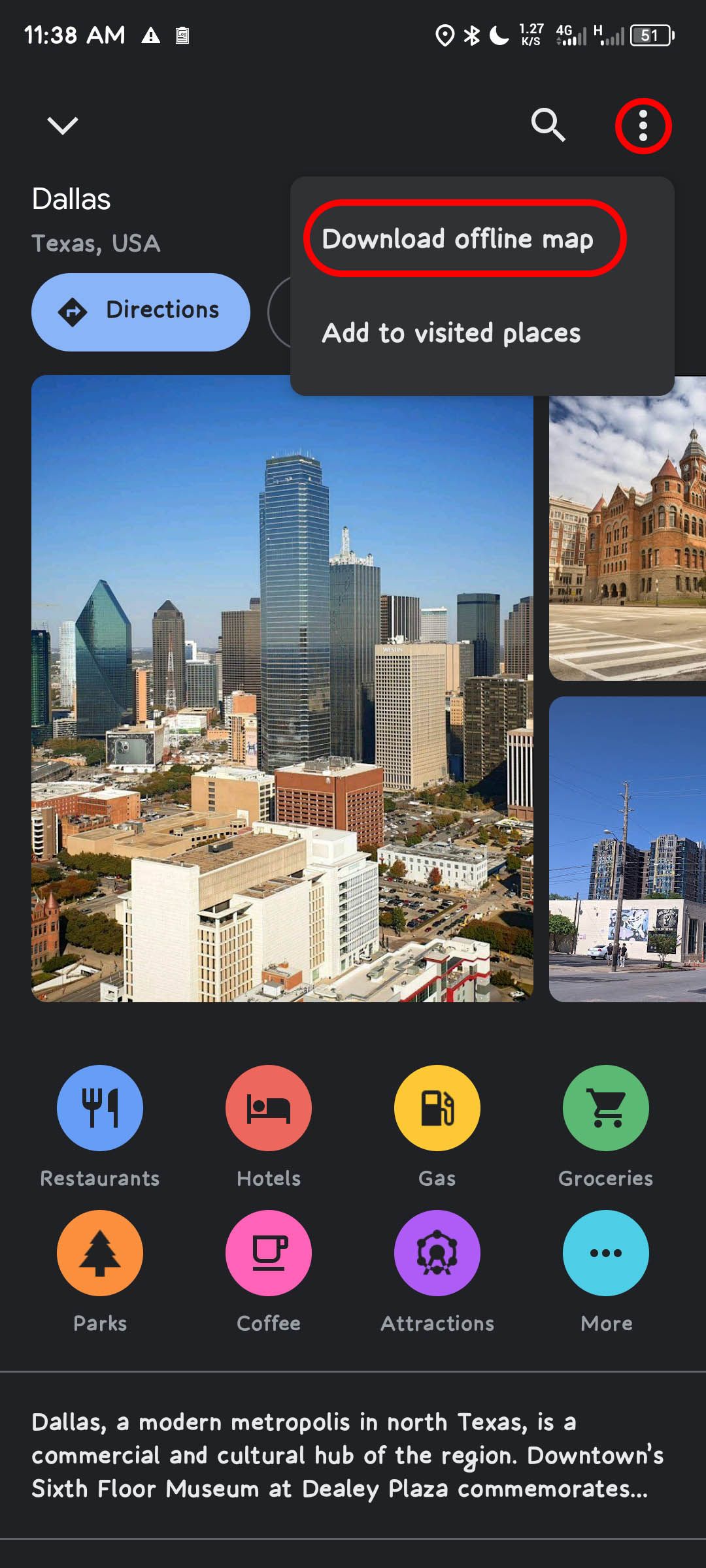Viewport: 706px width, 1568px height.
Task: Open the Coffee category icon
Action: [268, 1252]
